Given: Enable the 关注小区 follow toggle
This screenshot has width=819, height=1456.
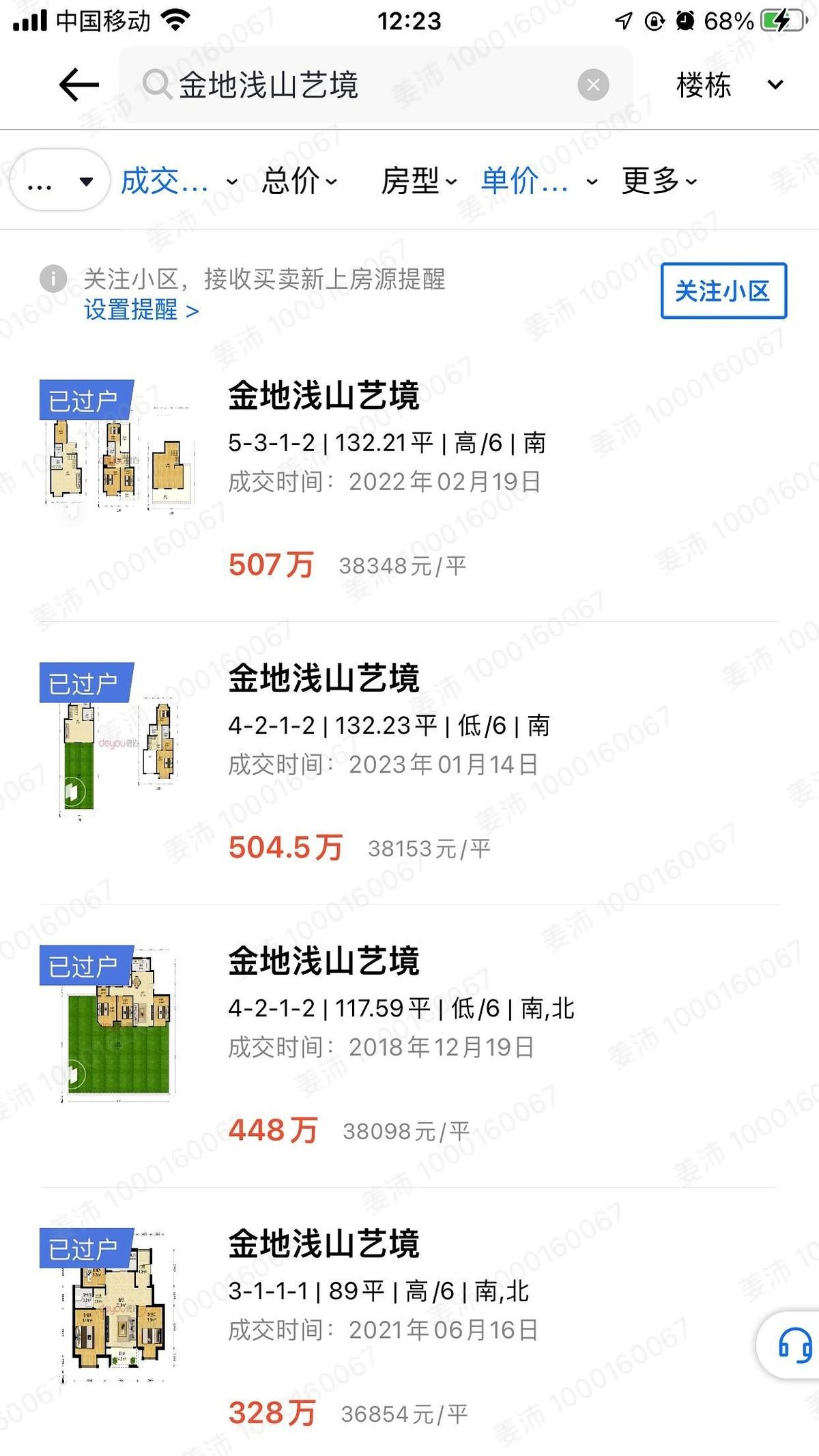Looking at the screenshot, I should [725, 292].
